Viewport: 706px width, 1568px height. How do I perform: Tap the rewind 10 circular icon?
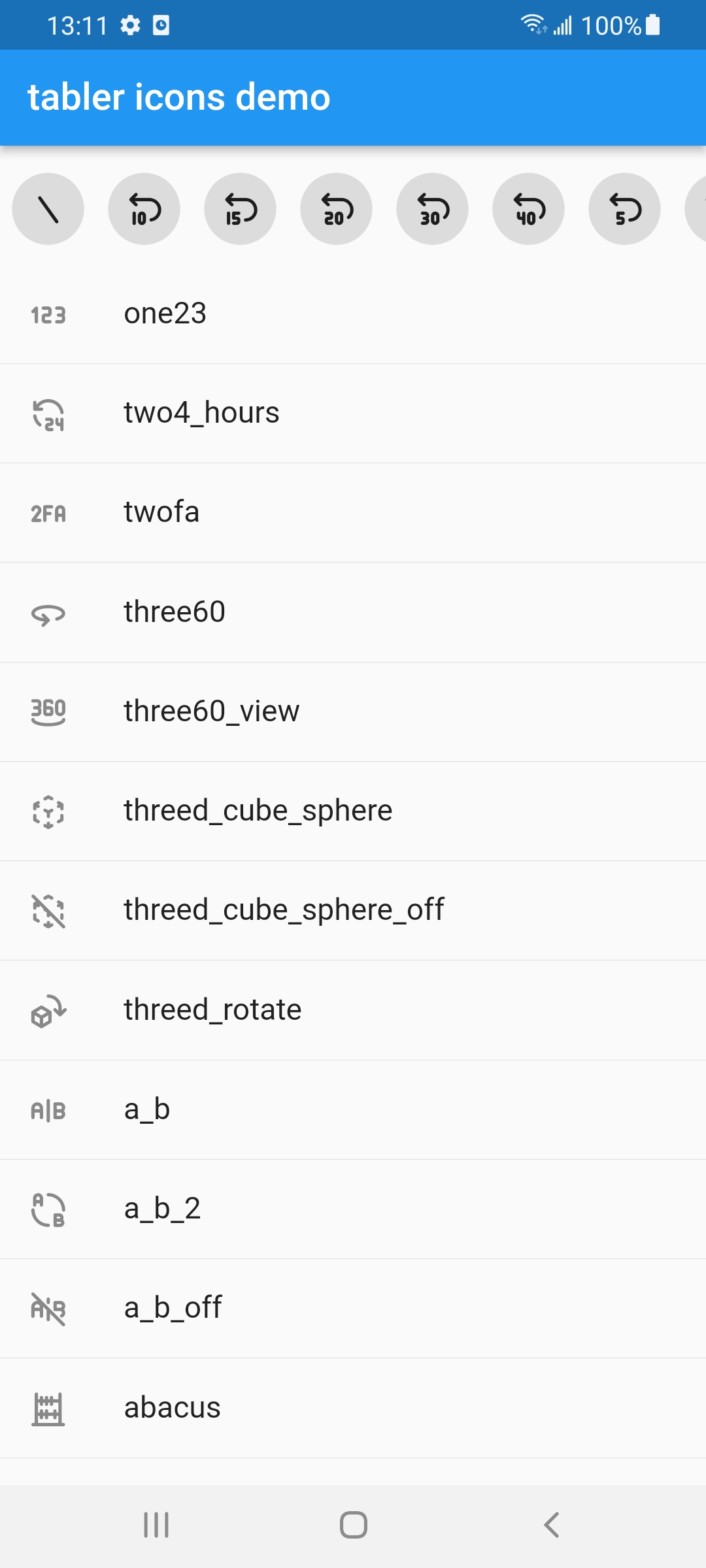144,209
